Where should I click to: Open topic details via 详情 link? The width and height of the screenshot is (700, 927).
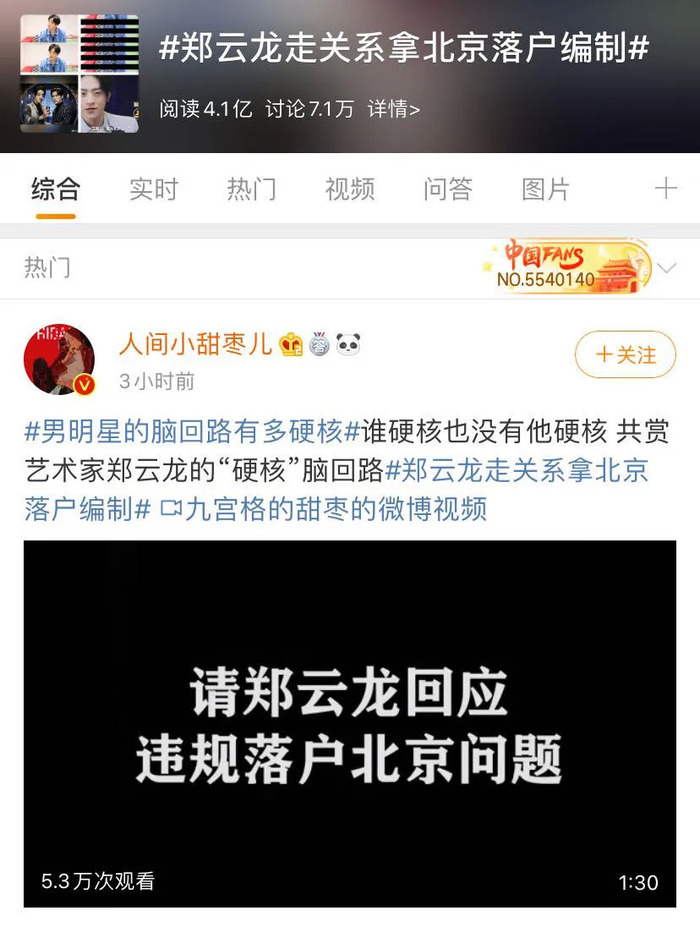click(393, 110)
